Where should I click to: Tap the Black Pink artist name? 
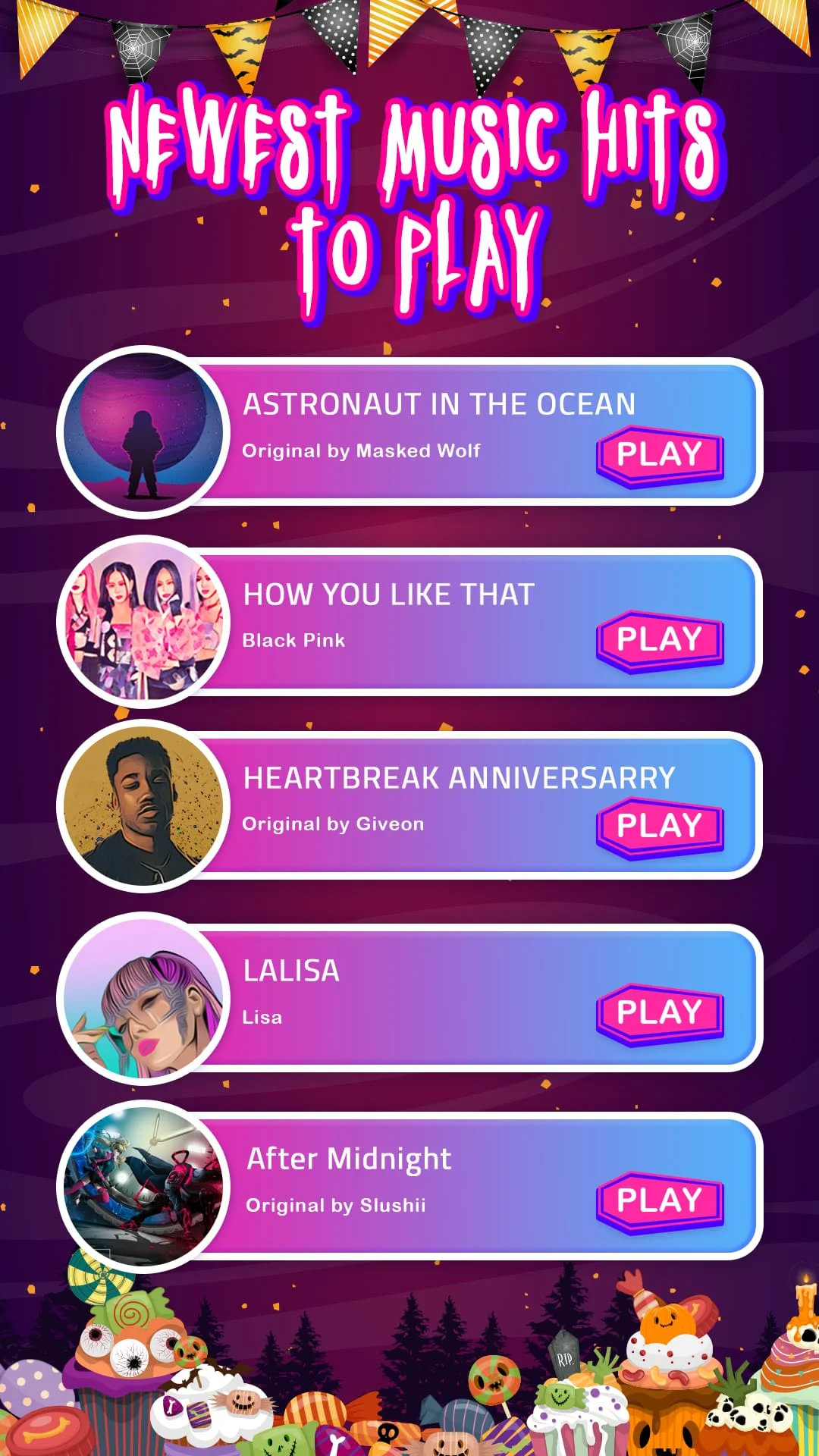pyautogui.click(x=294, y=640)
